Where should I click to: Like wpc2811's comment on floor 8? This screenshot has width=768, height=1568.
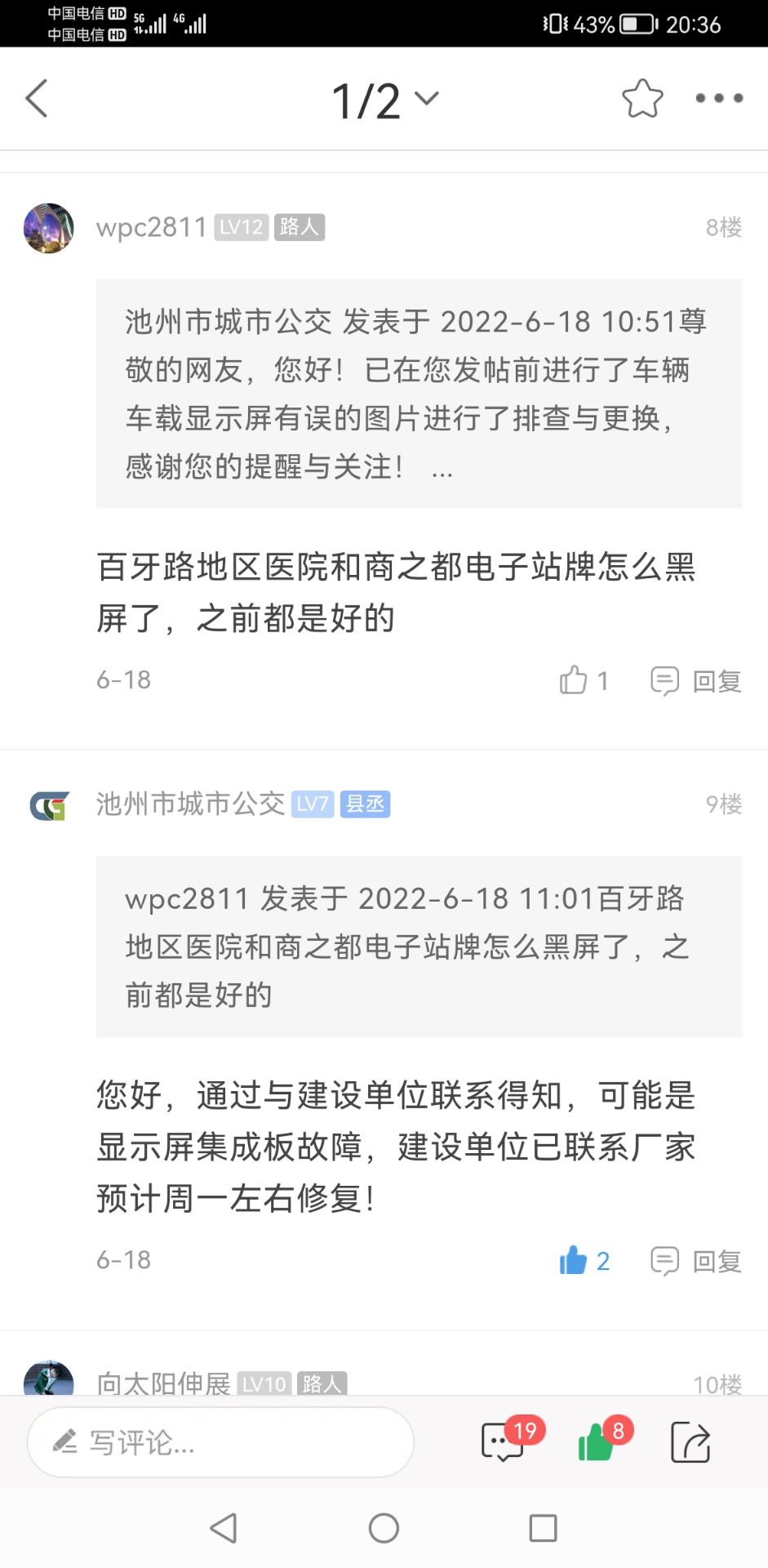(x=583, y=680)
